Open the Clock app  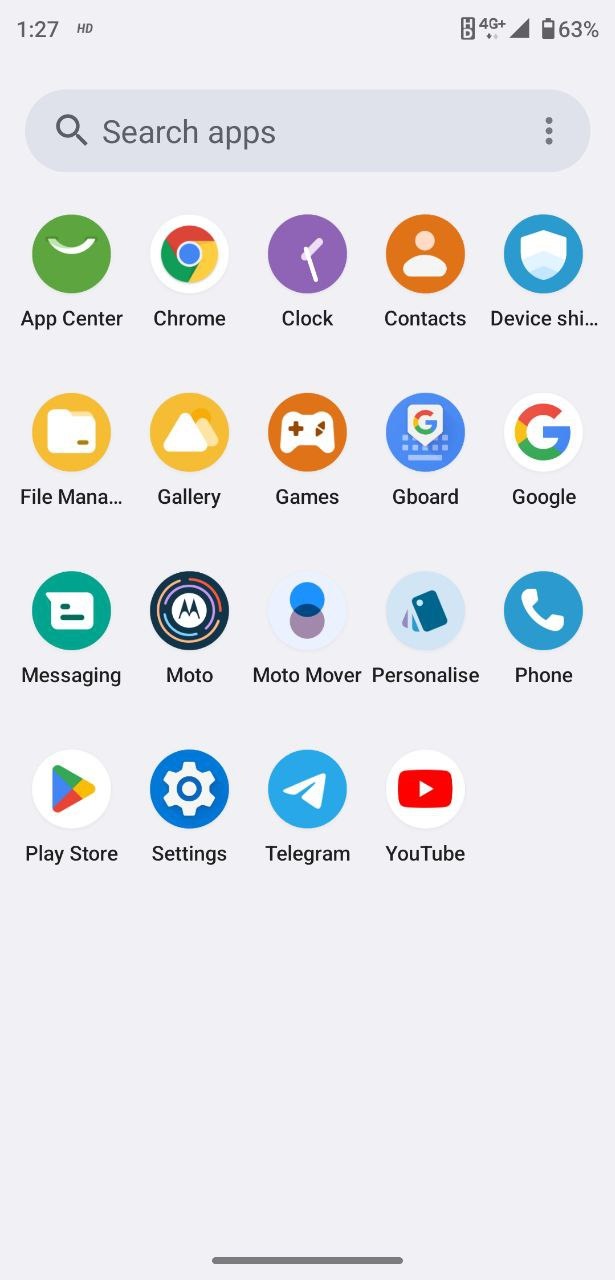[307, 254]
